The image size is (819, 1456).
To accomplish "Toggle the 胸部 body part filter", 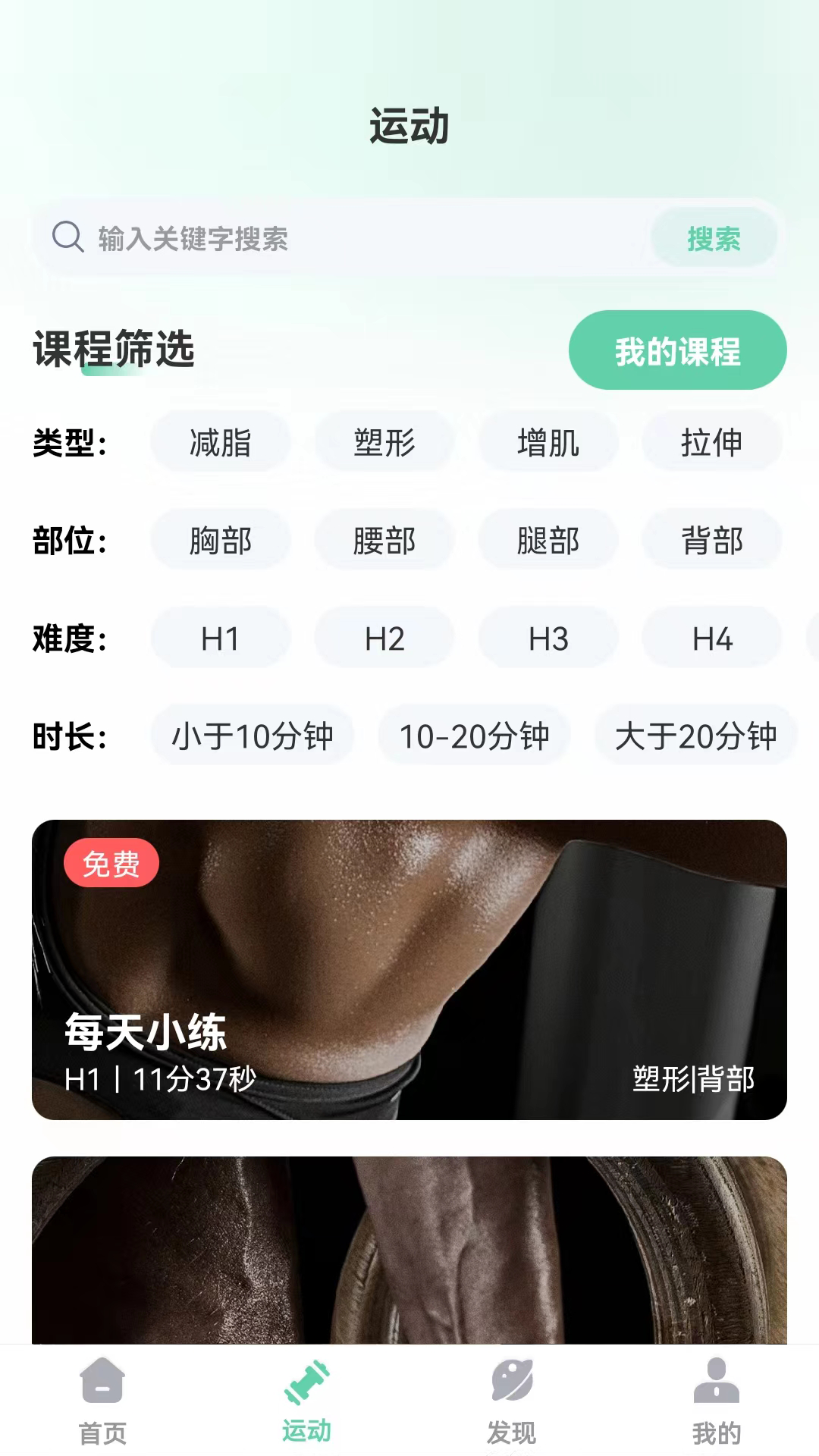I will click(x=220, y=539).
